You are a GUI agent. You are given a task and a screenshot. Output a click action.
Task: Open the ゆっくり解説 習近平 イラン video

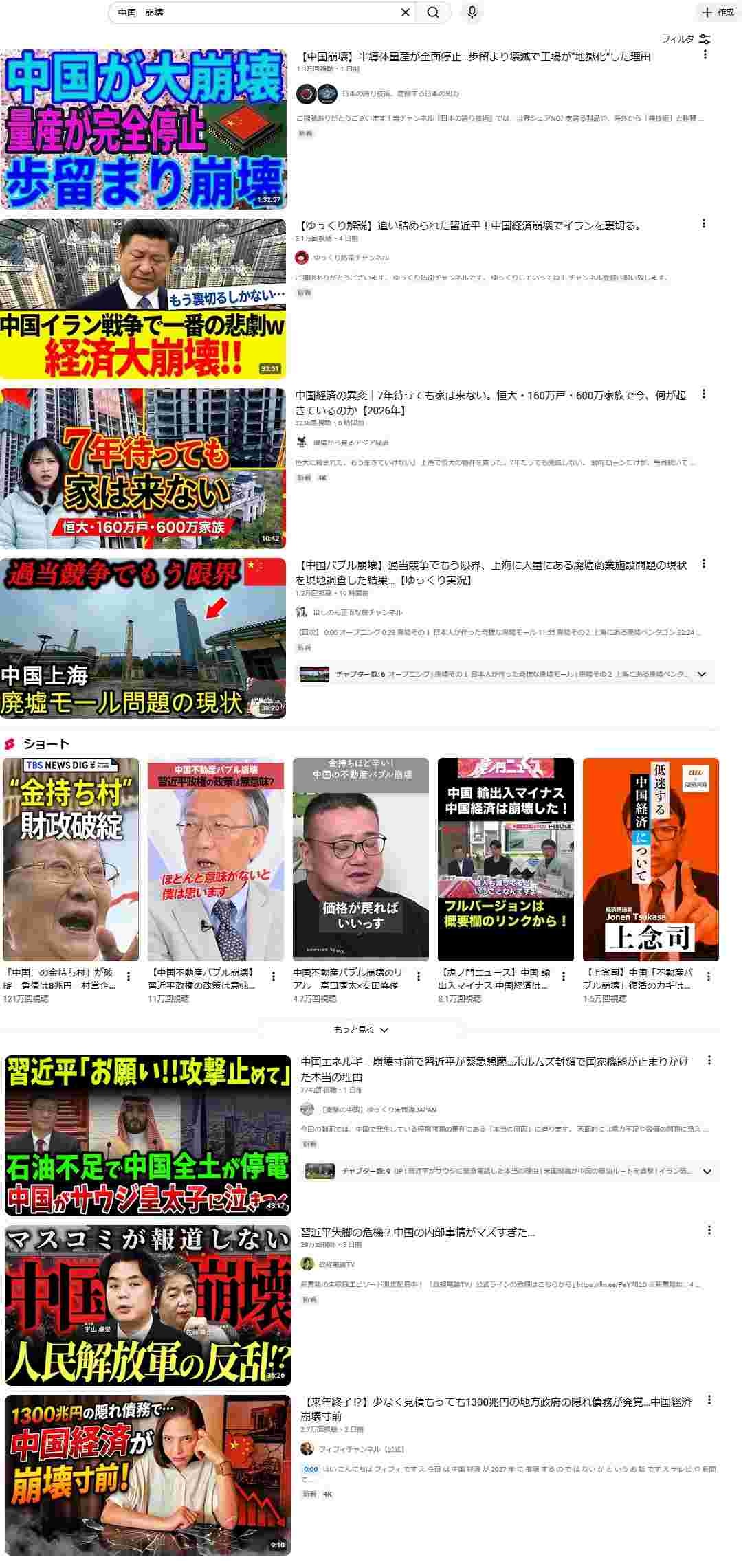(x=470, y=225)
